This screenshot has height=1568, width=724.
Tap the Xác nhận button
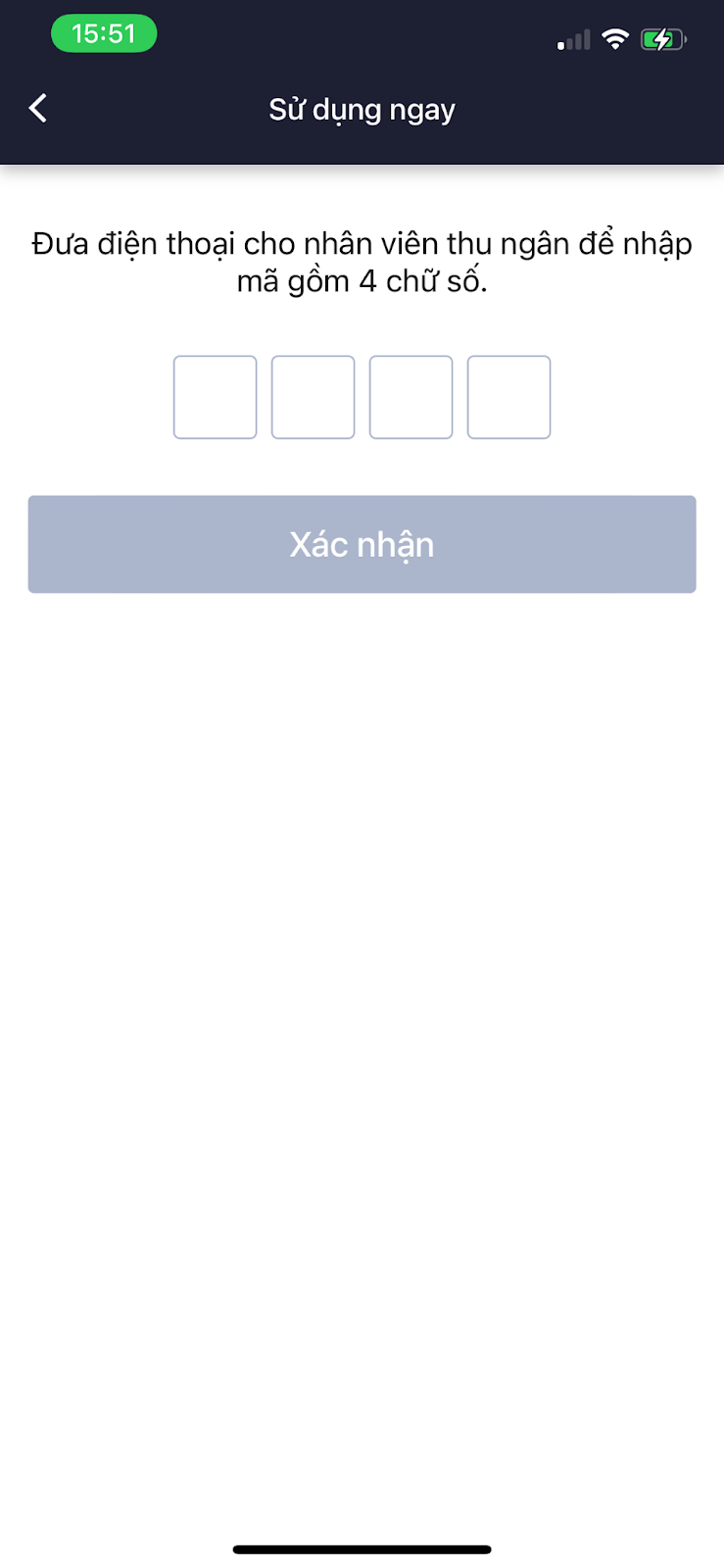[362, 544]
